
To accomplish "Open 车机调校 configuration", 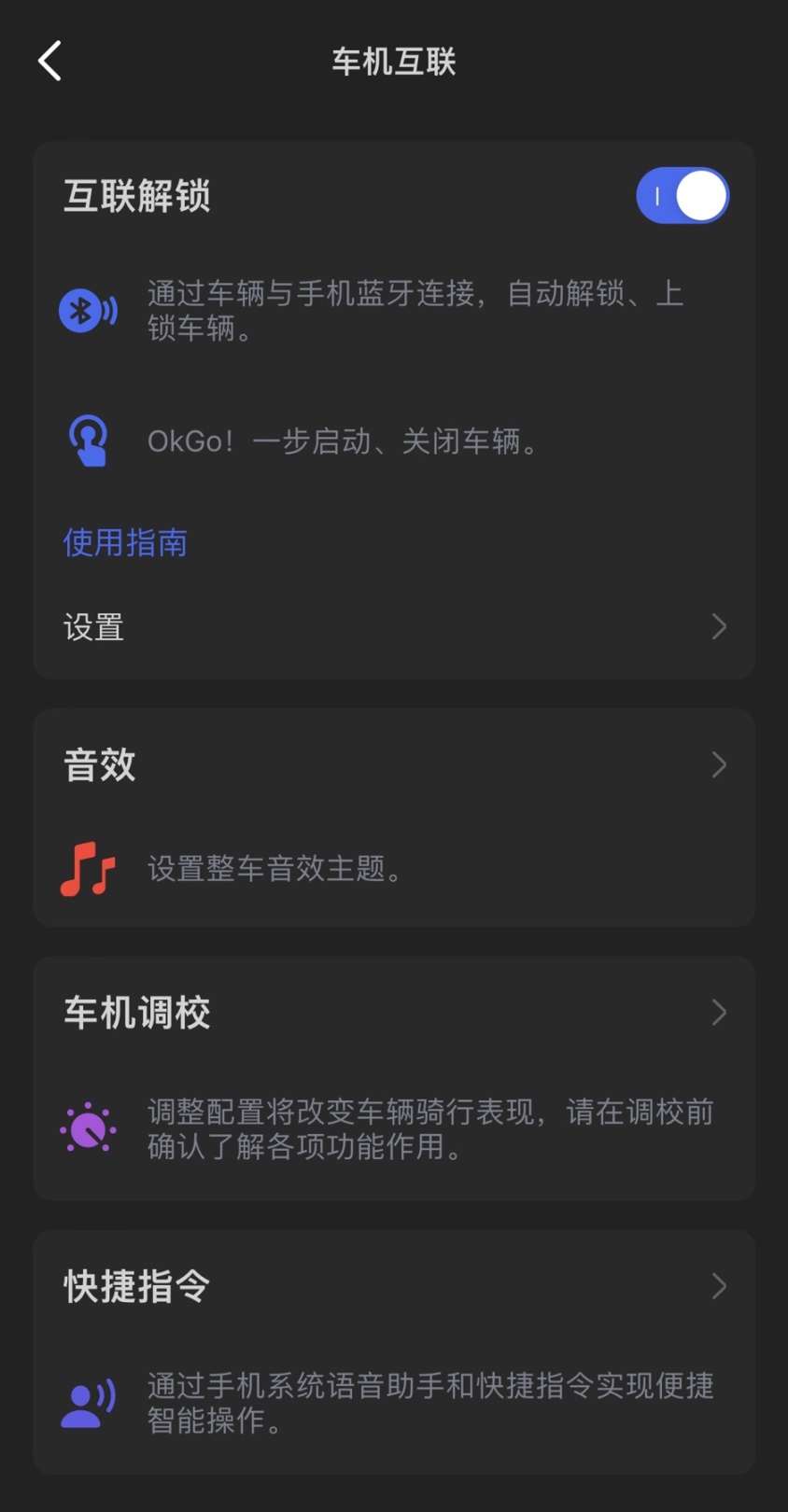I will click(394, 1013).
